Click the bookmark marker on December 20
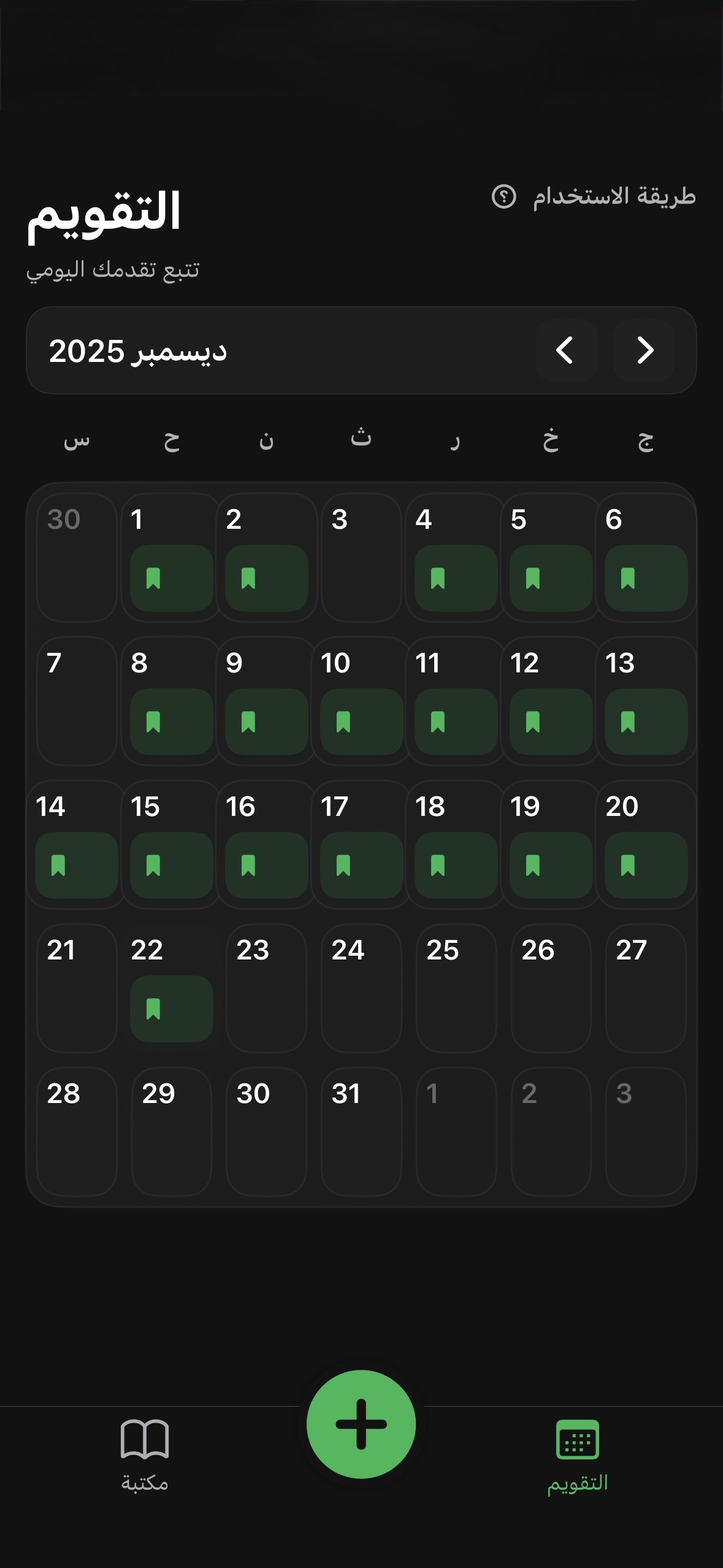 pyautogui.click(x=627, y=864)
